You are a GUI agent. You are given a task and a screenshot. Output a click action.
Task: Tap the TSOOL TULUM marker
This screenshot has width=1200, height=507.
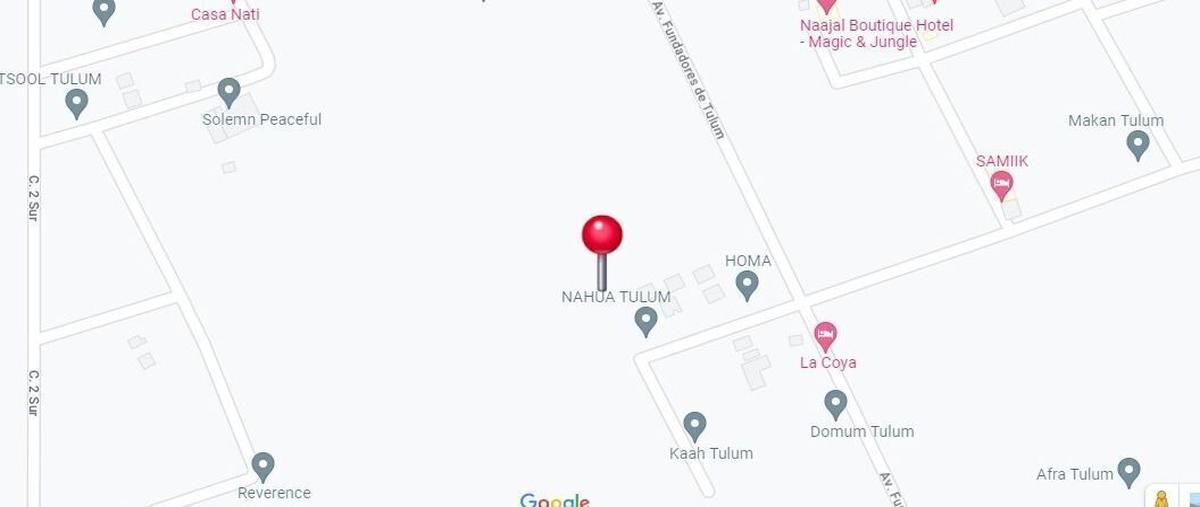(x=76, y=101)
